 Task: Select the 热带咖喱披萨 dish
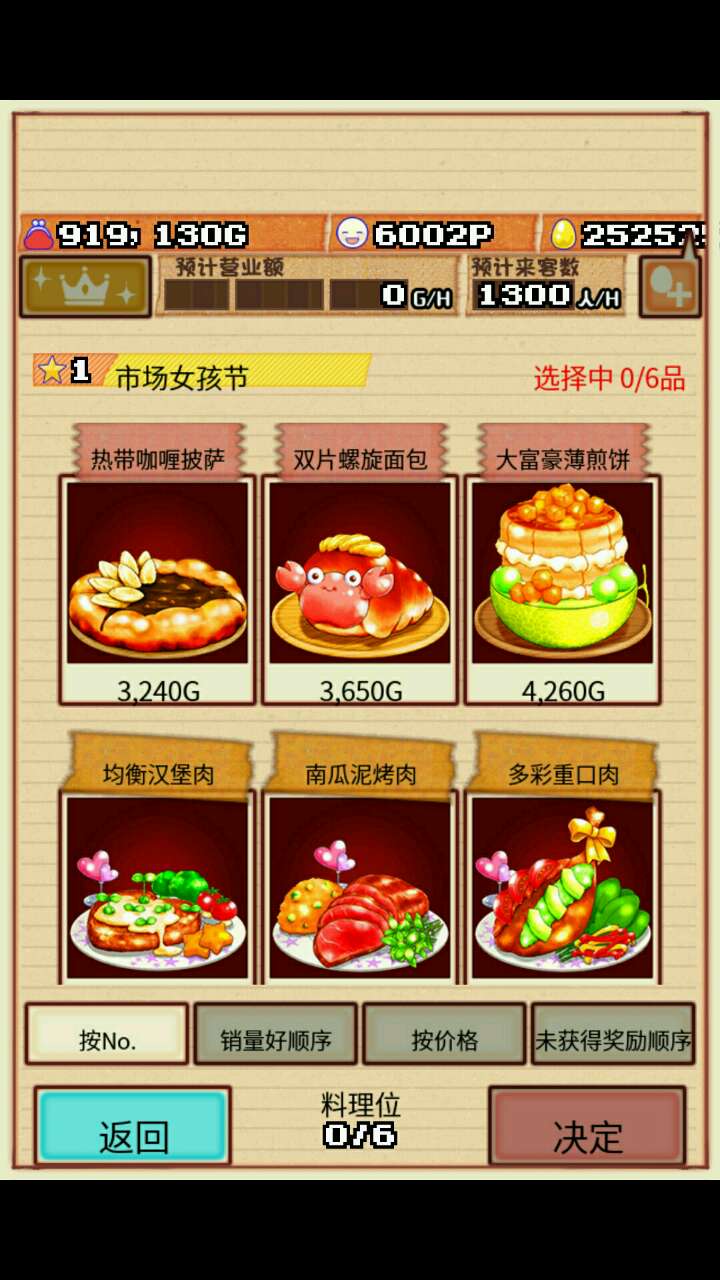(x=157, y=575)
